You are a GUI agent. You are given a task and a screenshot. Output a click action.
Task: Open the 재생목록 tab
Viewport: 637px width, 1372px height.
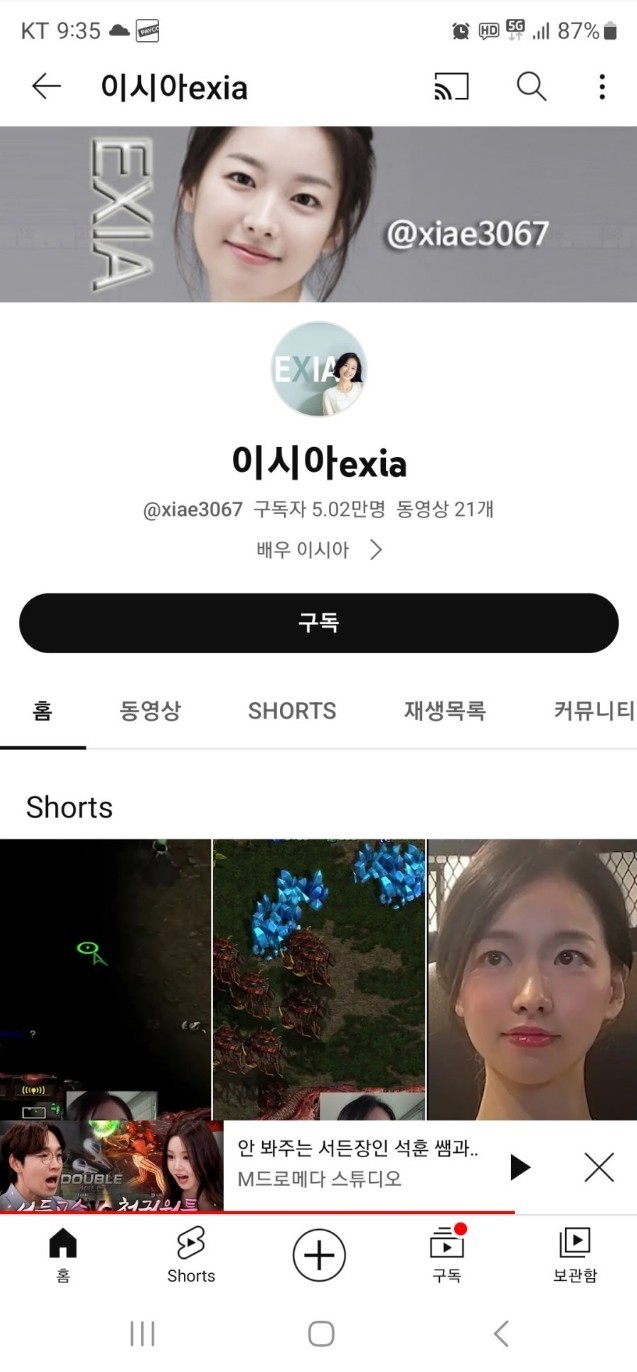tap(445, 711)
